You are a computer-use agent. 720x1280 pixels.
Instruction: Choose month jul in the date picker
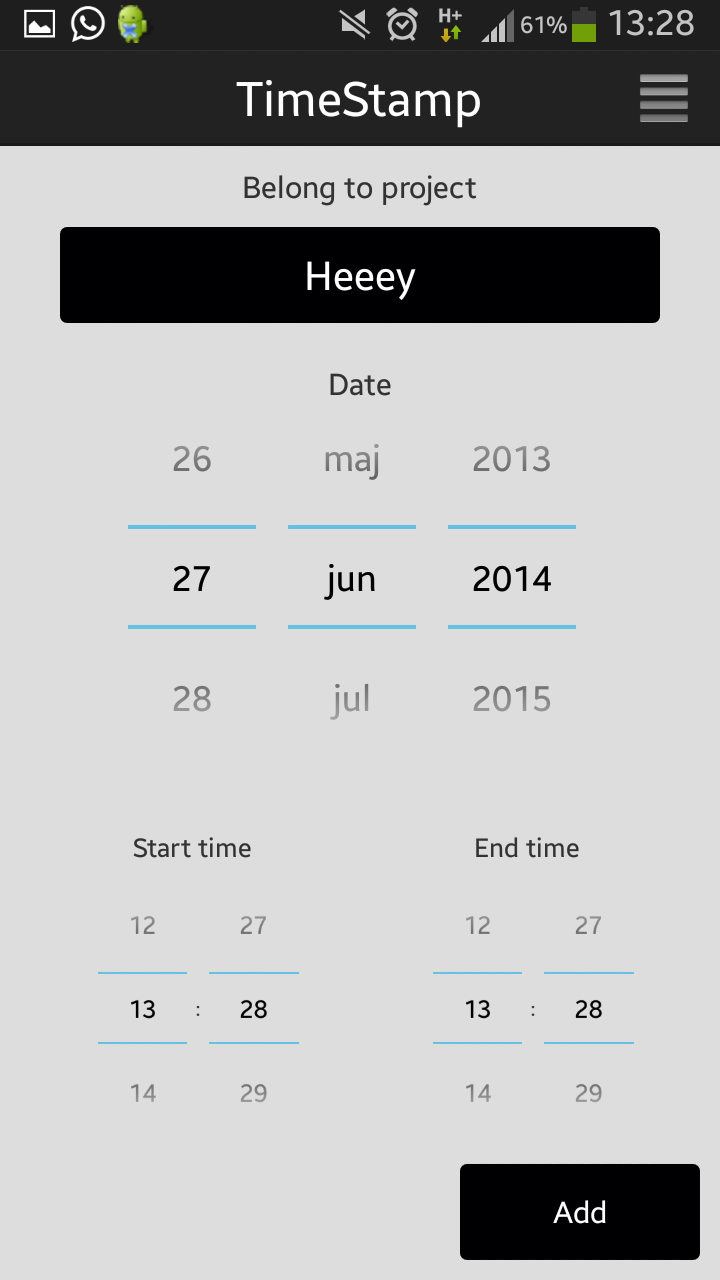[352, 699]
